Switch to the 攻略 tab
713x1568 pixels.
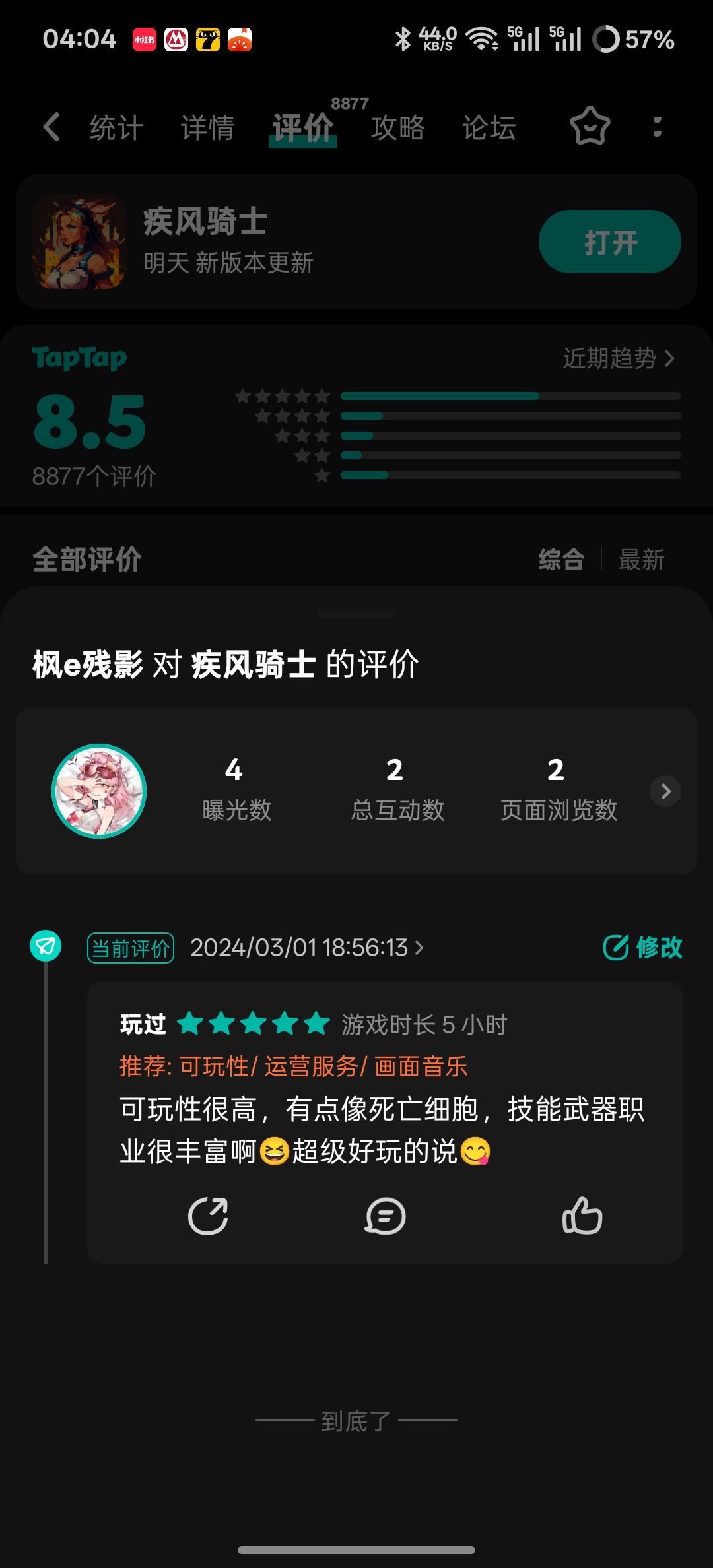point(397,127)
